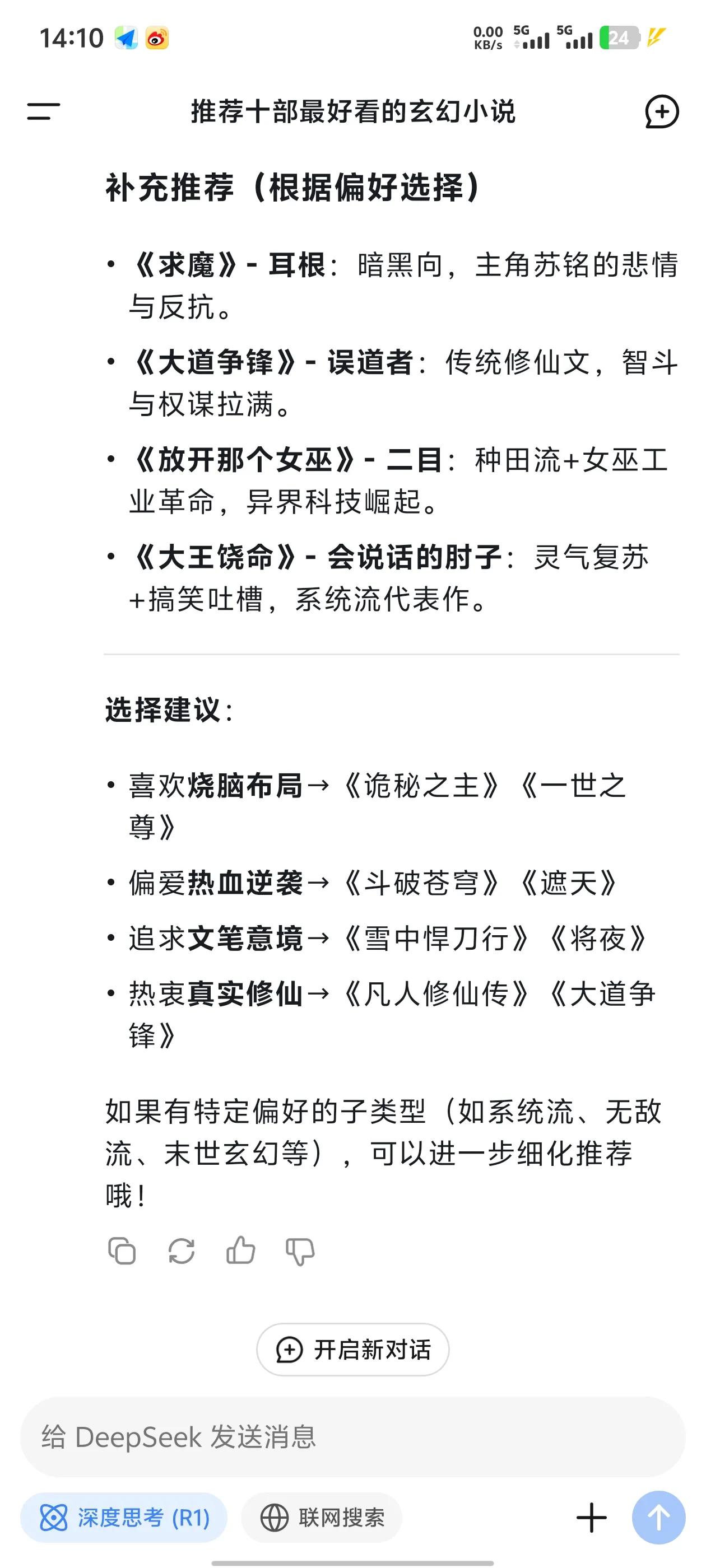The width and height of the screenshot is (706, 1568).
Task: Toggle 联网搜索 web search
Action: click(322, 1518)
